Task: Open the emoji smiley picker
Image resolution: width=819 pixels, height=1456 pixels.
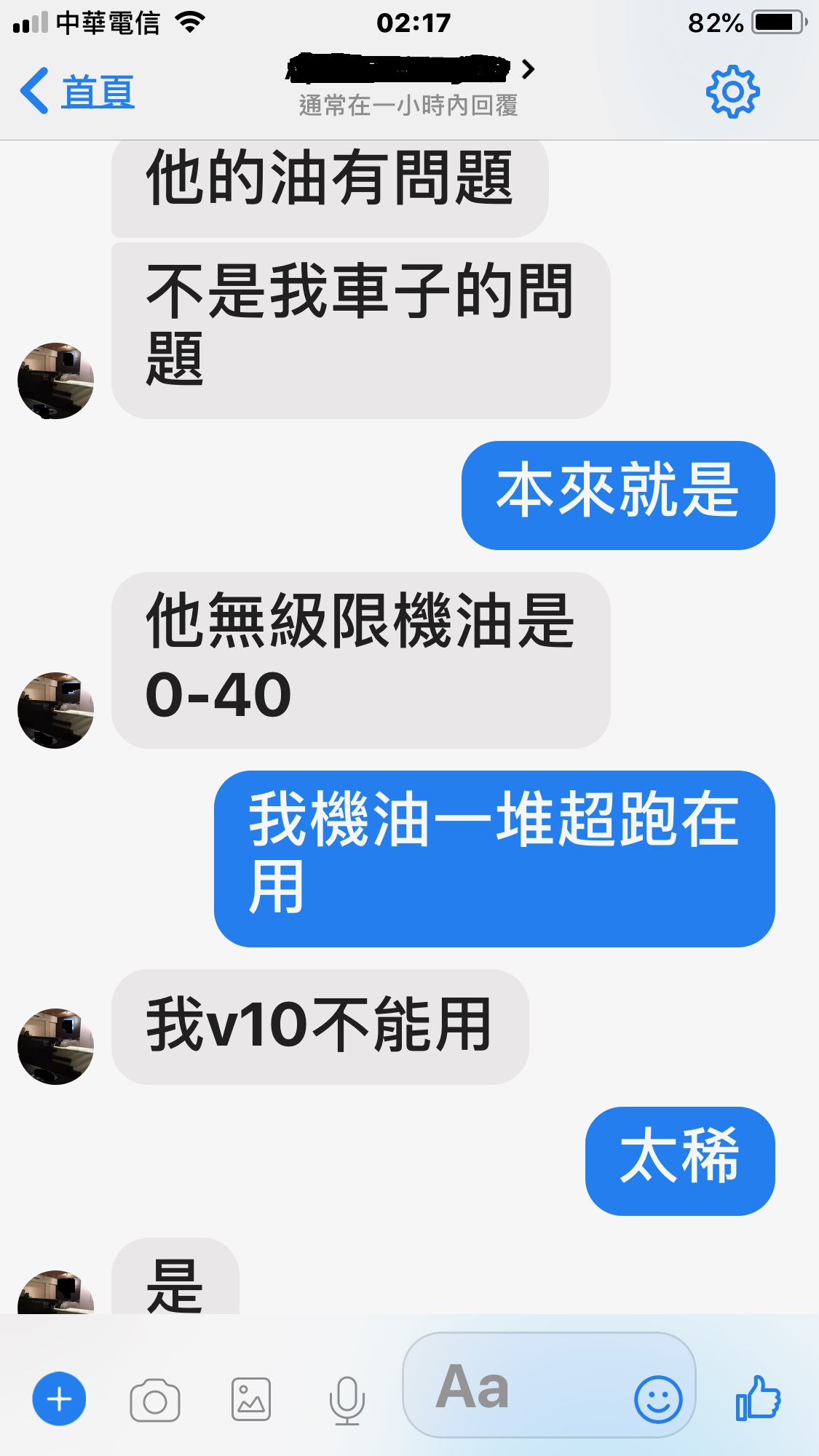Action: click(658, 1399)
